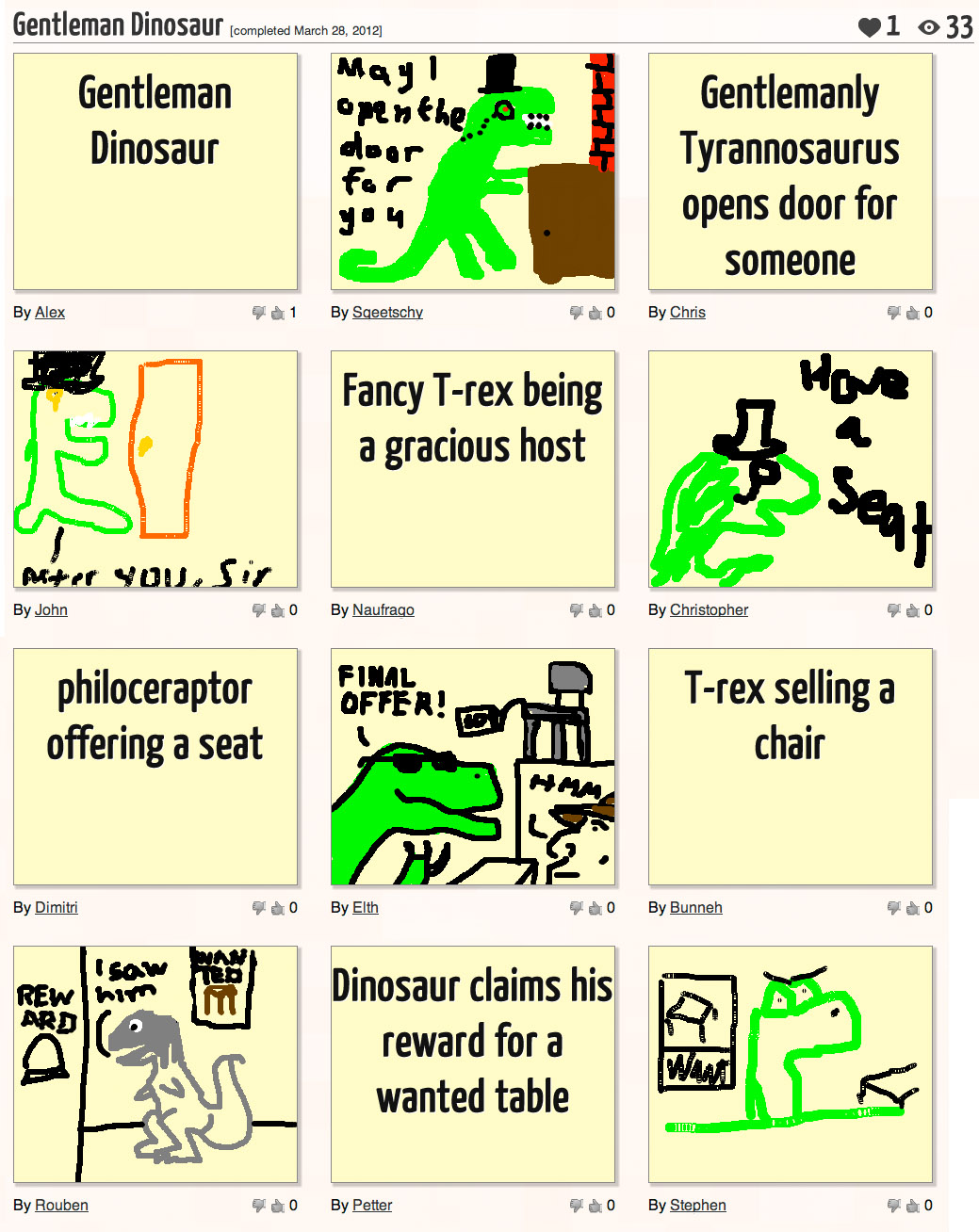Open Sqeetschy's dinosaur drawing panel
This screenshot has height=1232, width=979.
coord(473,171)
